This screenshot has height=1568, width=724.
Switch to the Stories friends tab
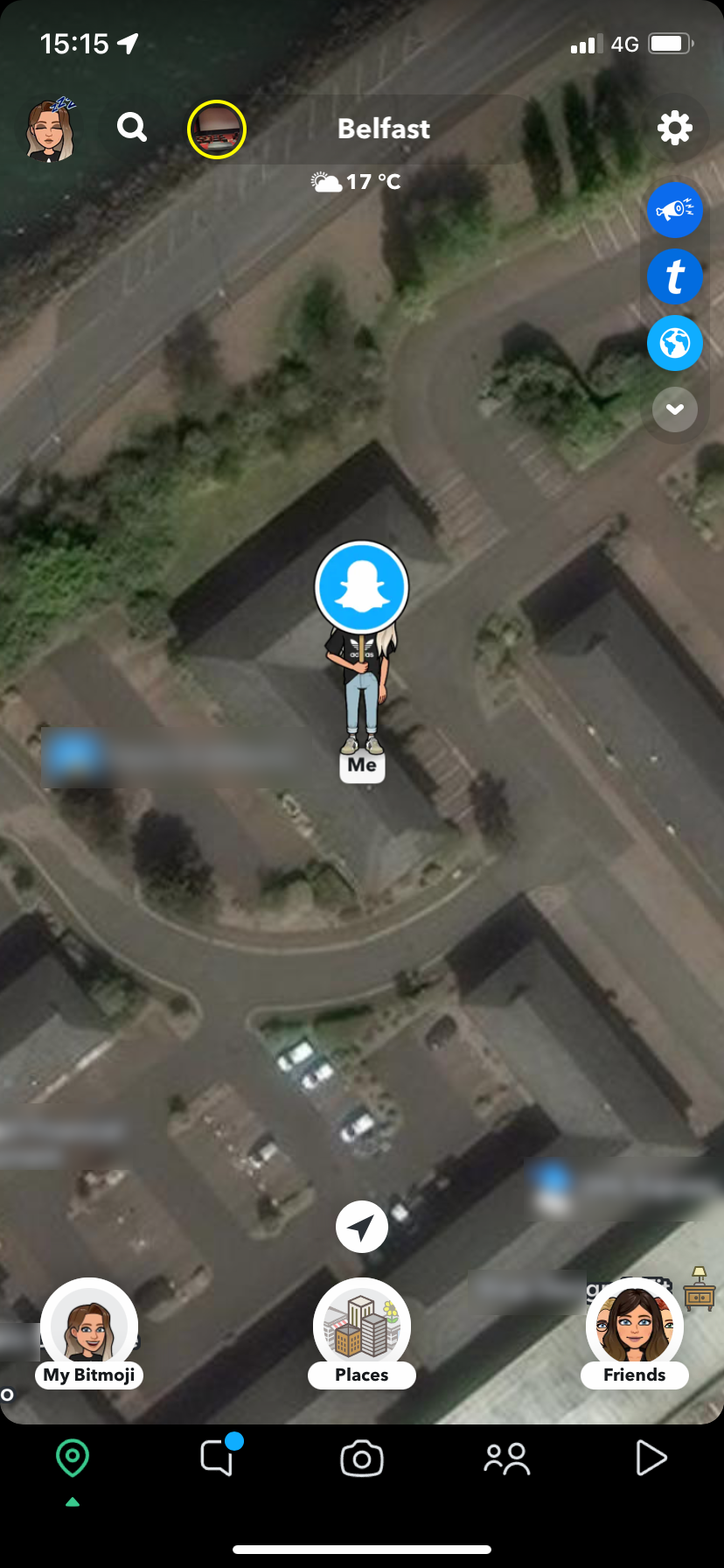coord(506,1459)
